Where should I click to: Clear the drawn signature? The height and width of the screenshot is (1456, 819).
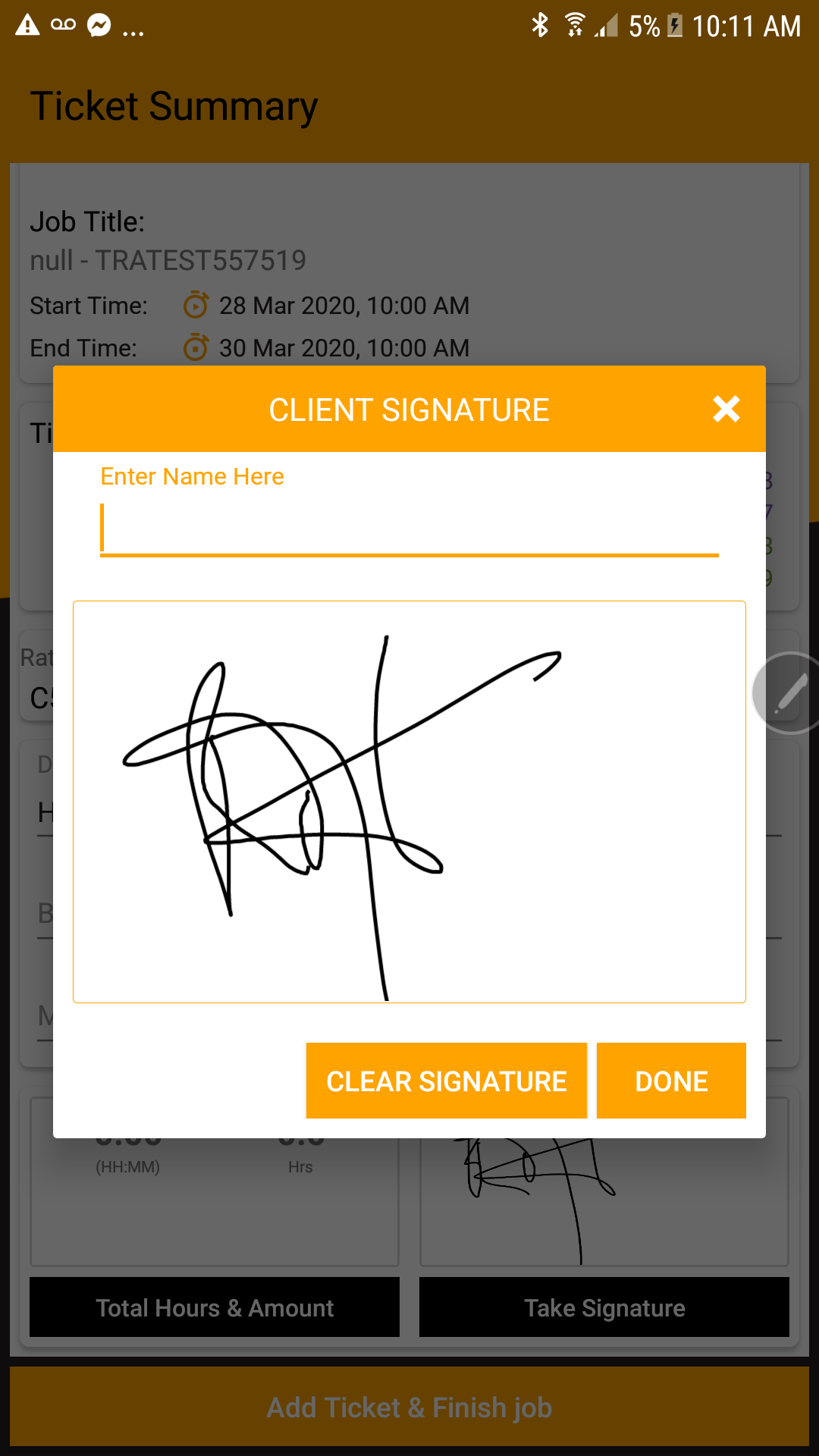(446, 1081)
